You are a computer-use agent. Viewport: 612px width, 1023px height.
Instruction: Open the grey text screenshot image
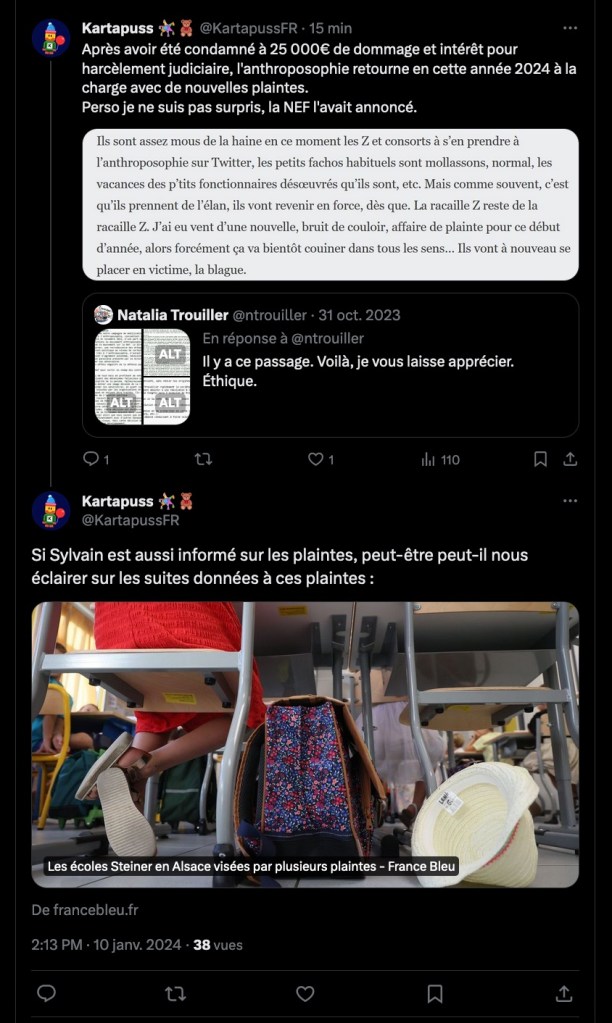[x=330, y=204]
